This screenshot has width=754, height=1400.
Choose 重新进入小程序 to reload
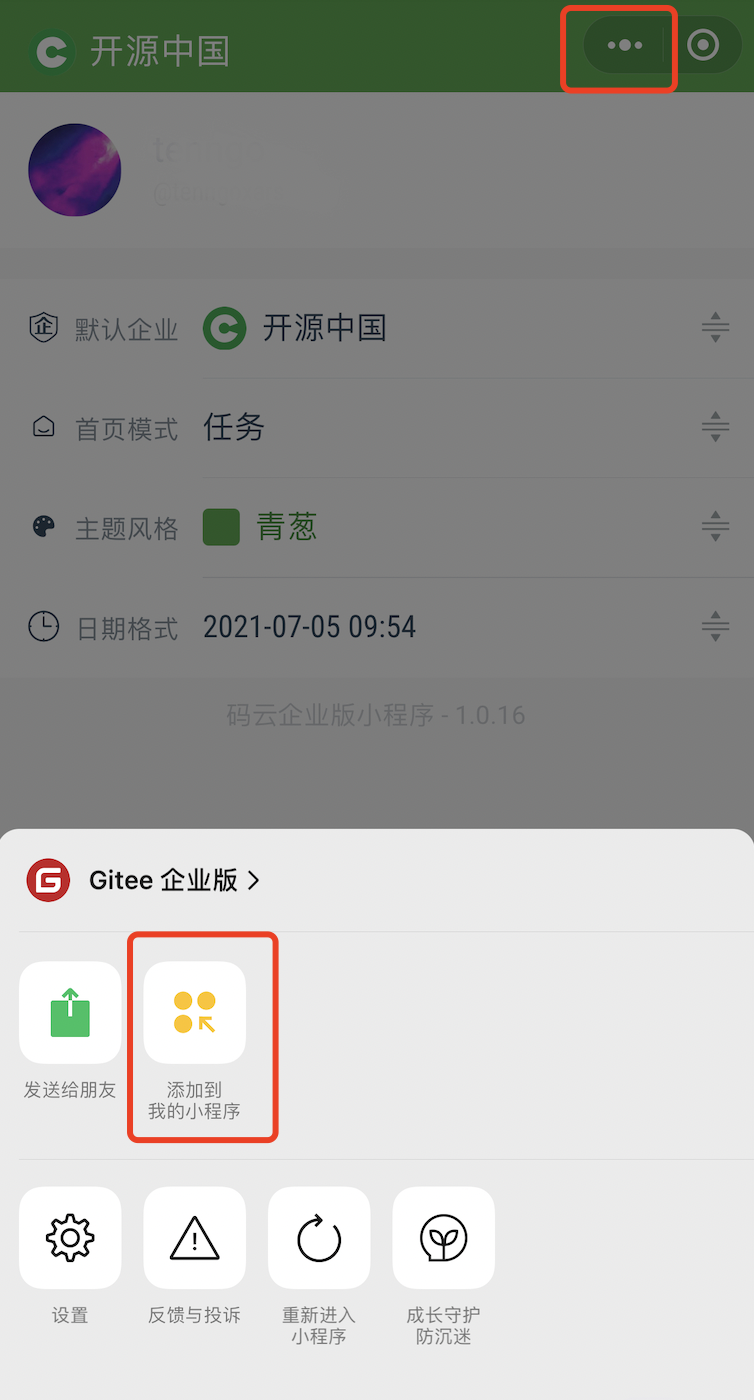point(319,1238)
